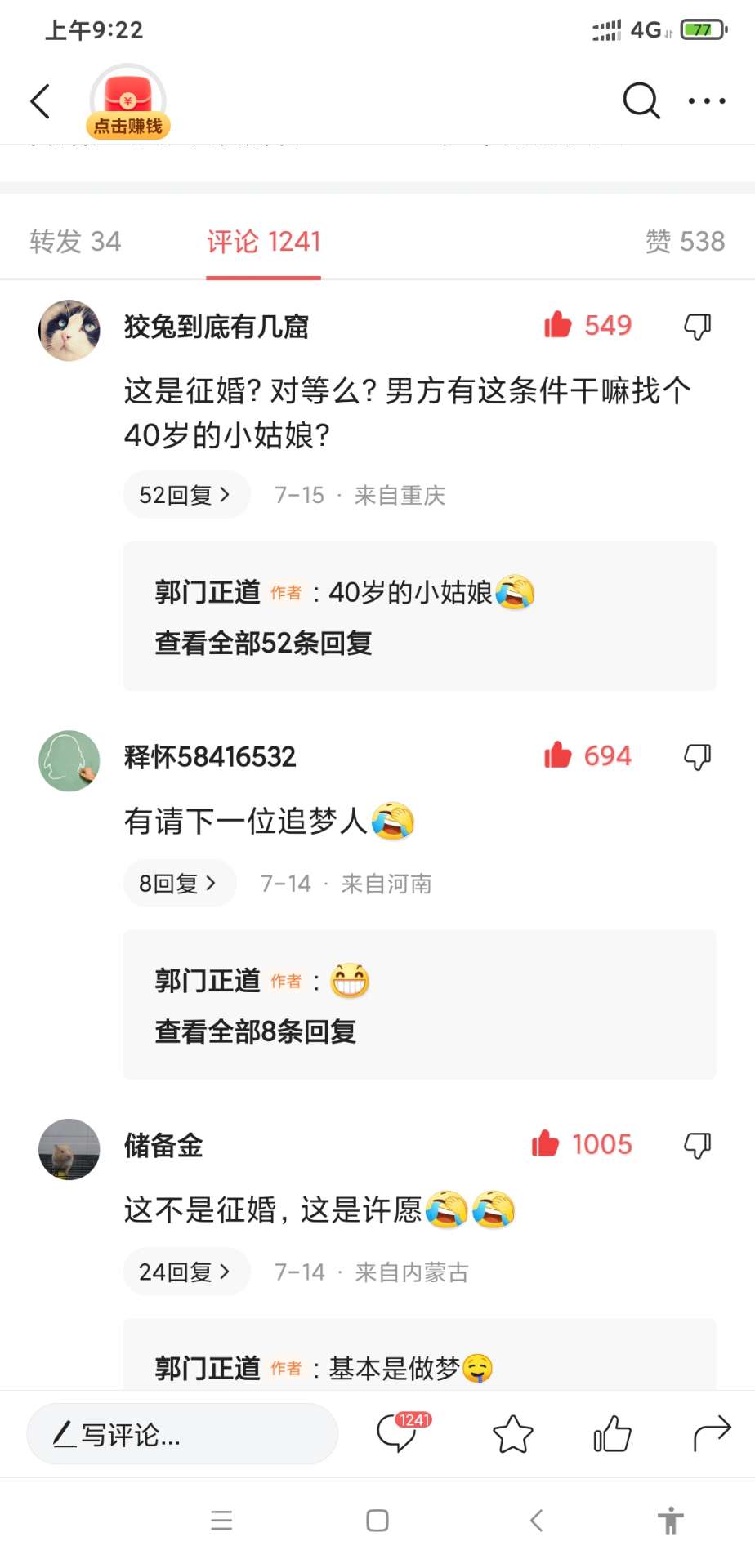Open search from the top bar

pos(641,101)
